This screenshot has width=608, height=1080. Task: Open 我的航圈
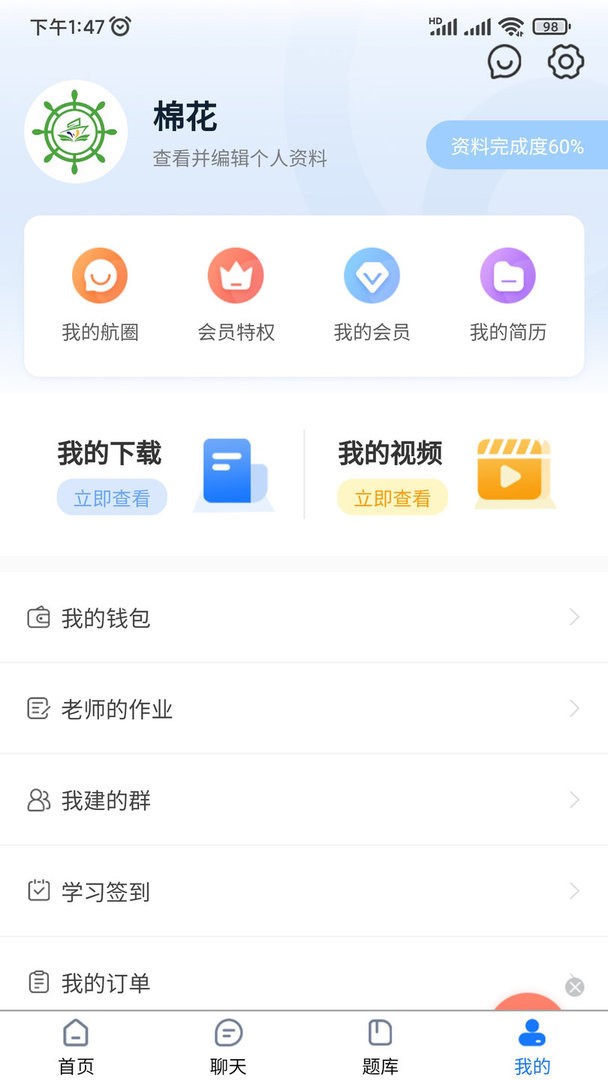pos(100,297)
